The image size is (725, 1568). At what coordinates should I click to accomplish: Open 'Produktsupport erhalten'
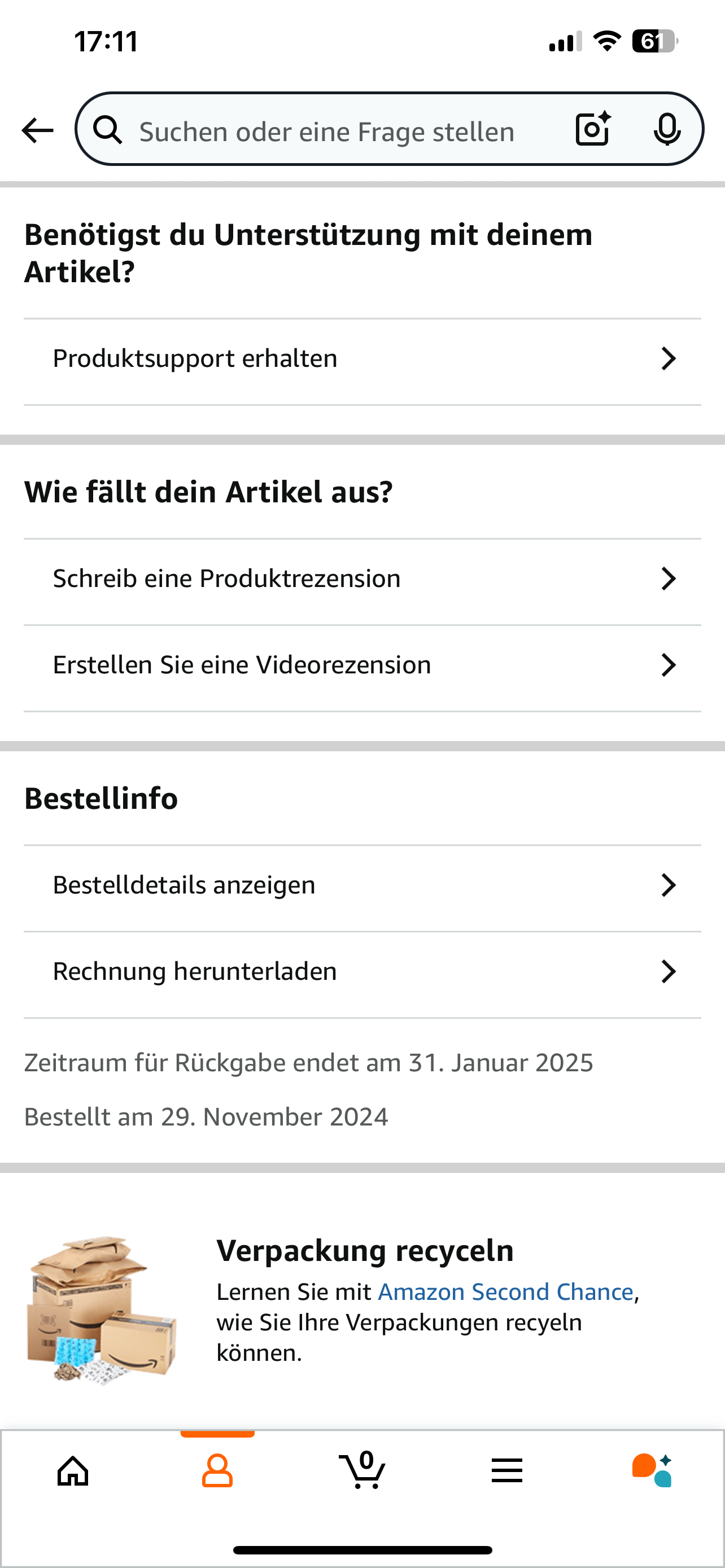(362, 359)
